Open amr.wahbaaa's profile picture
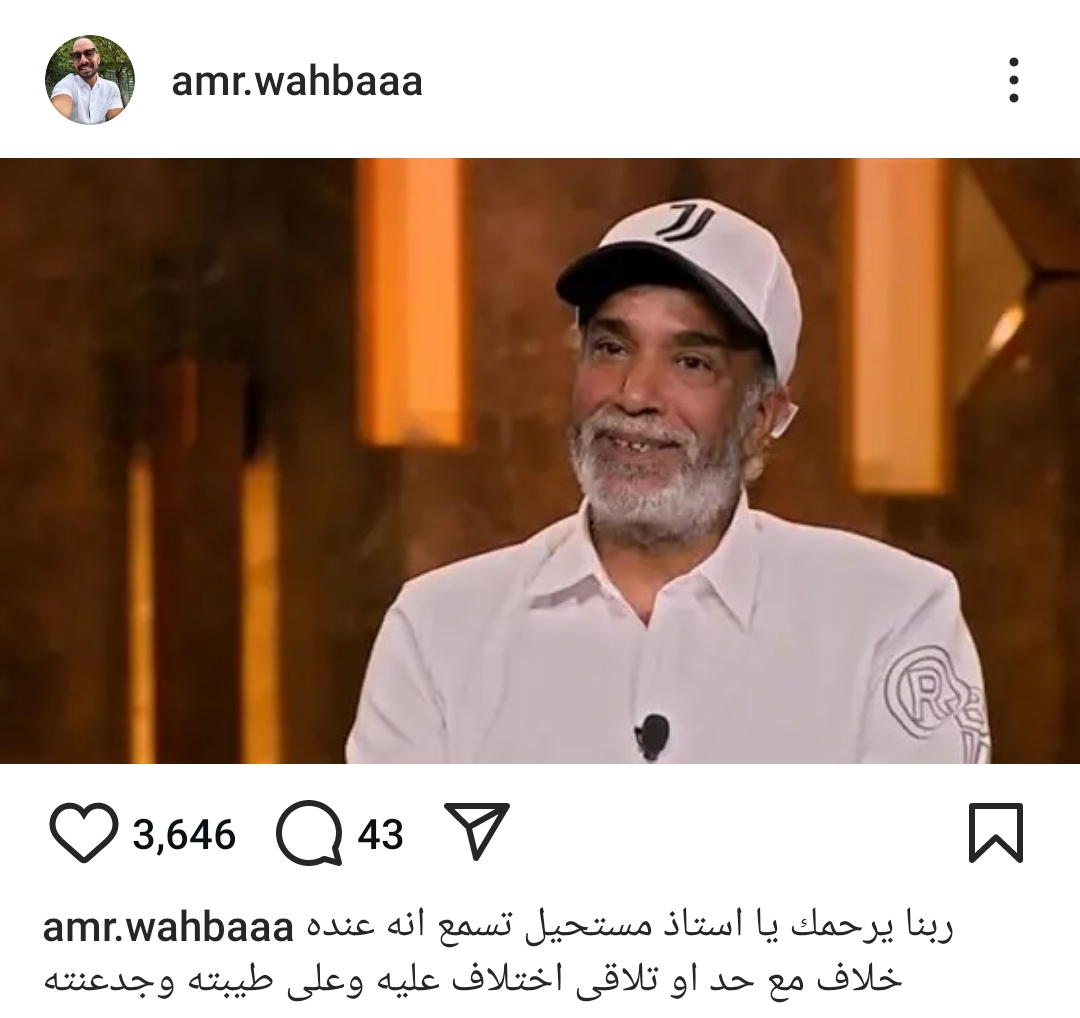The image size is (1080, 1018). coord(90,80)
